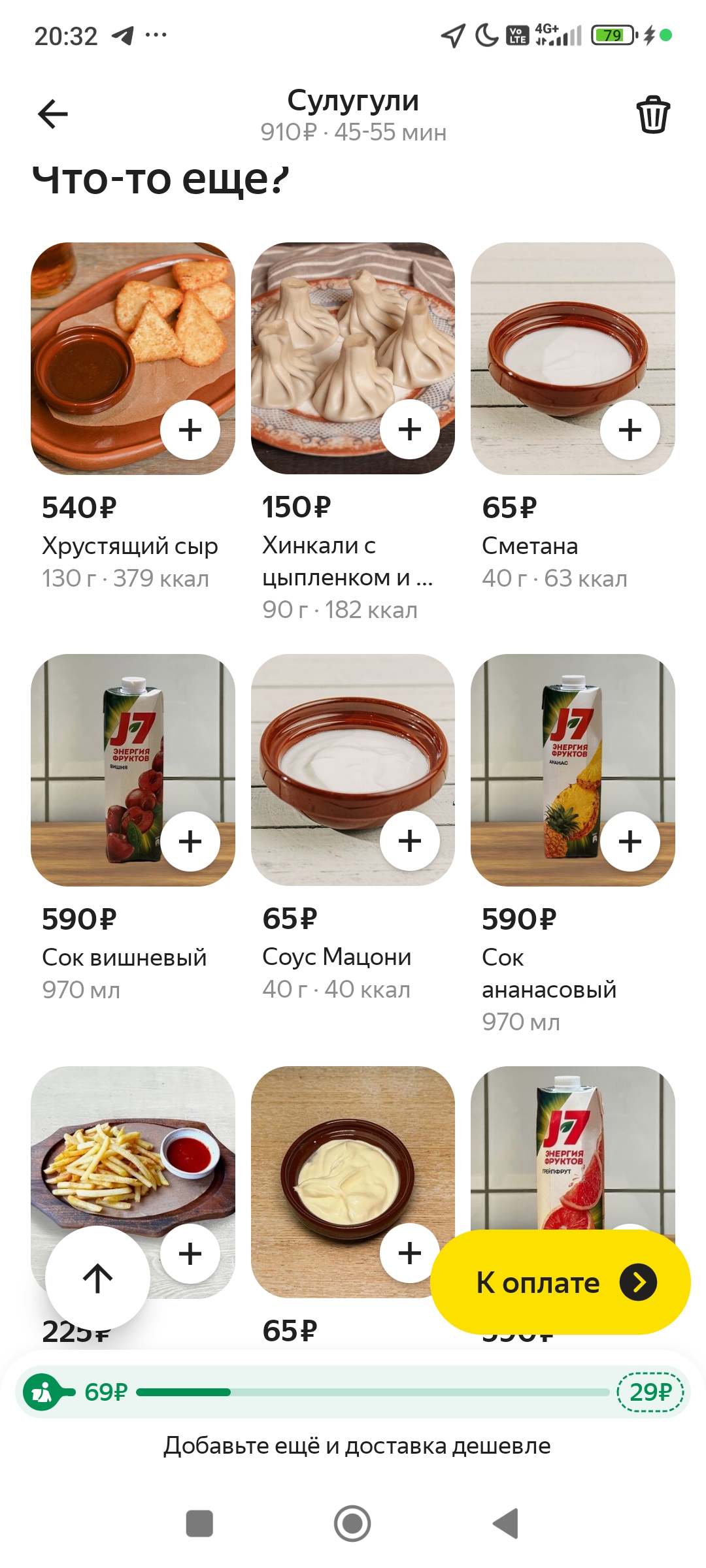This screenshot has height=1568, width=706.
Task: Tap the system home button
Action: click(x=352, y=1524)
